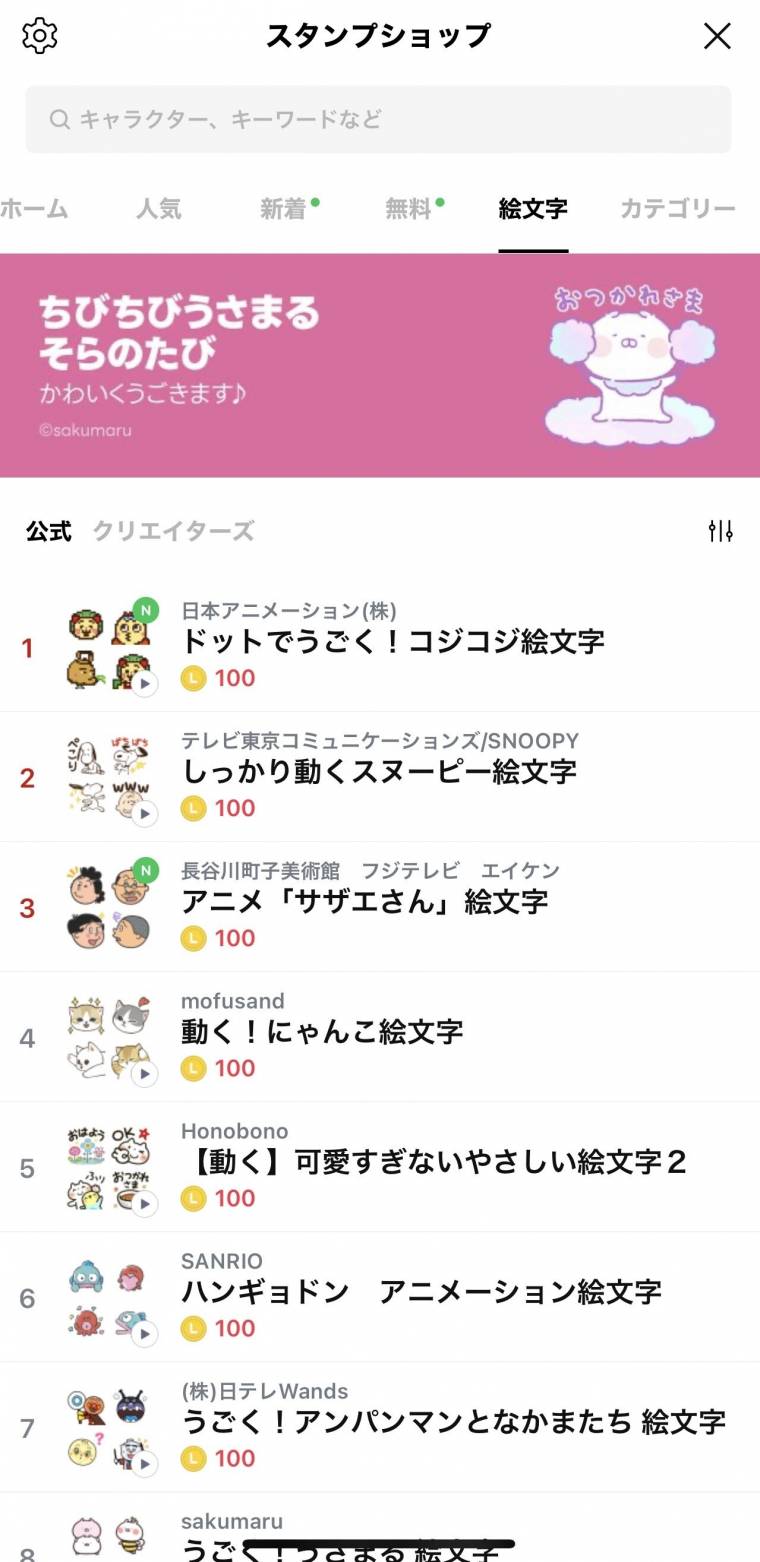Open the settings gear icon

[39, 36]
